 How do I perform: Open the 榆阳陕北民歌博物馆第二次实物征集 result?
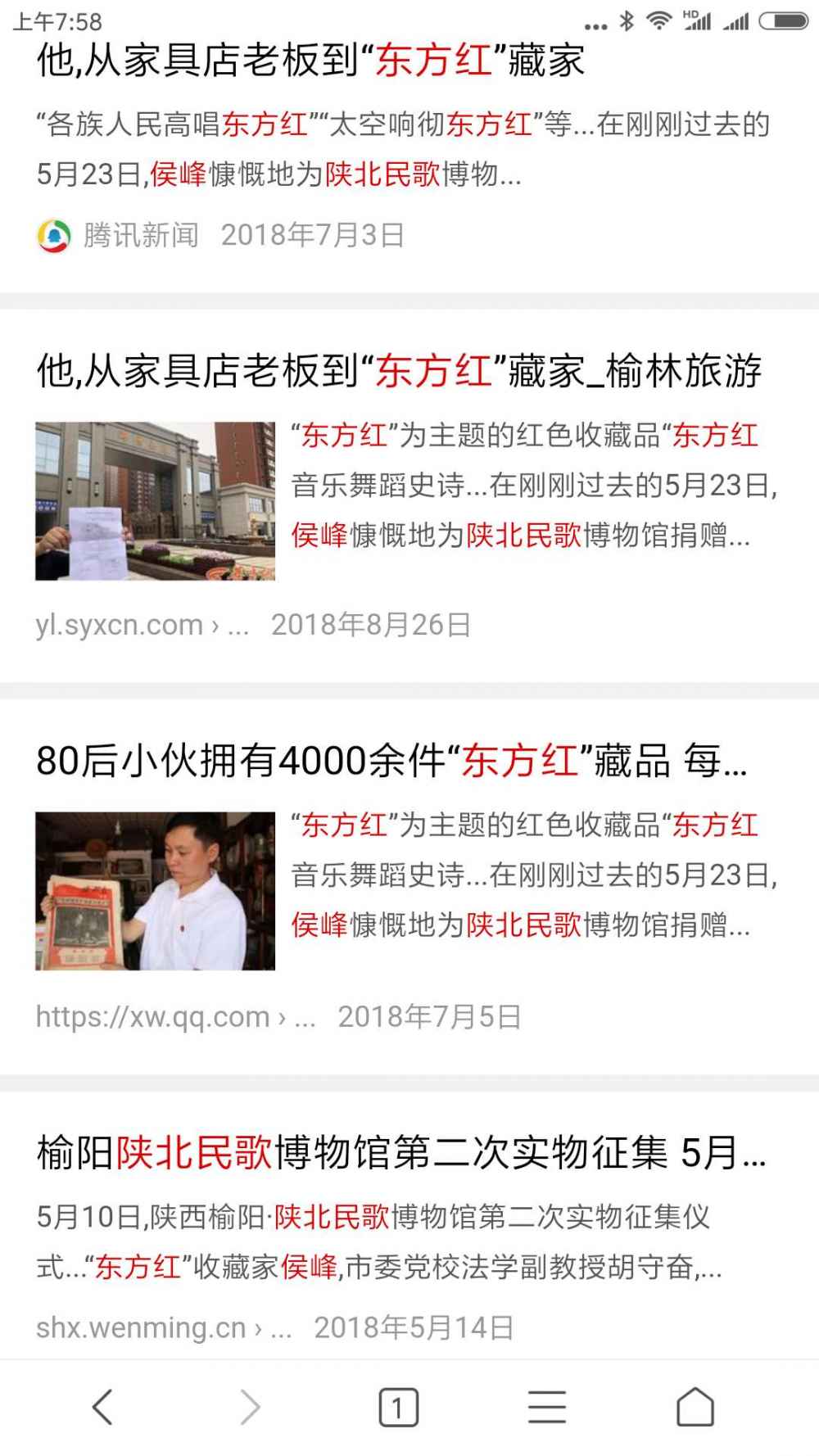[401, 1153]
